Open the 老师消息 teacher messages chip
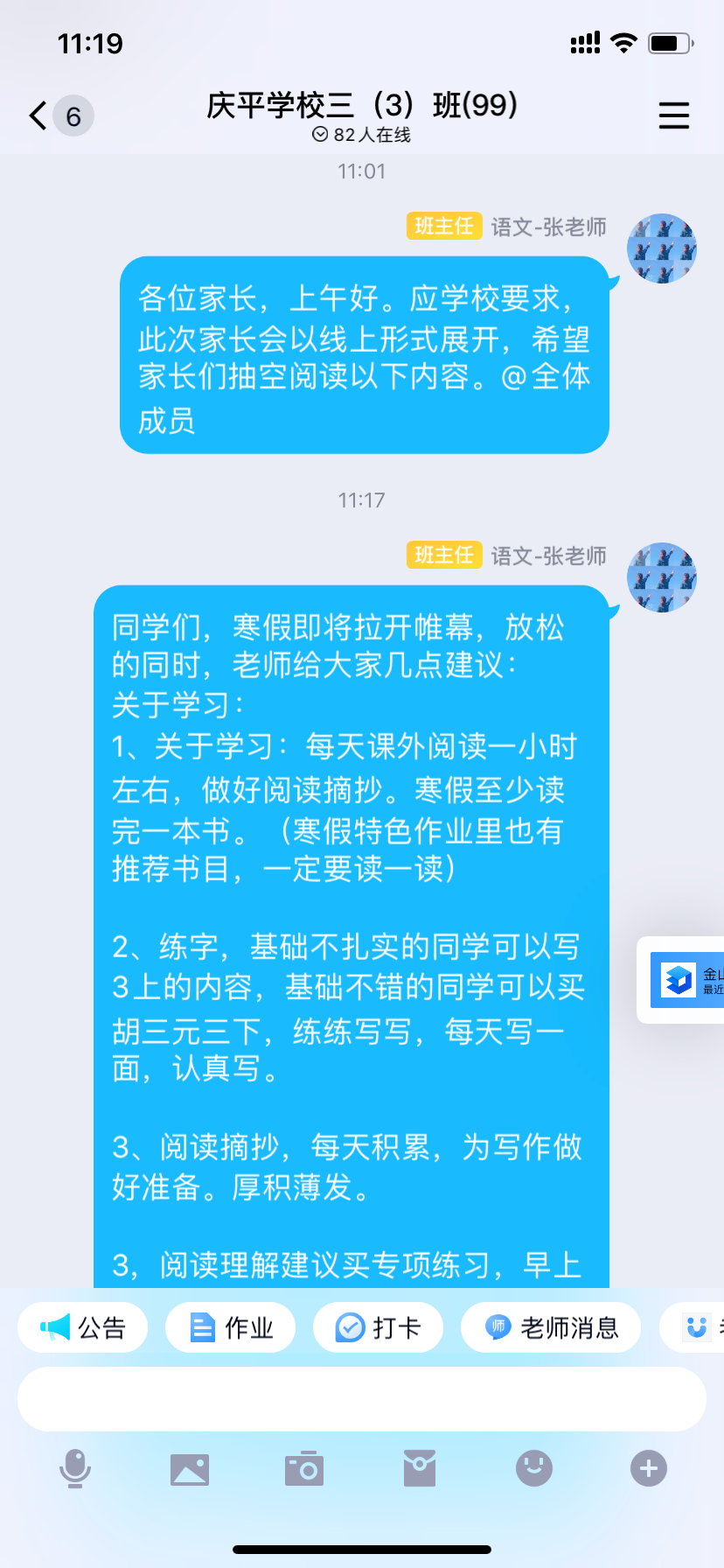724x1568 pixels. click(x=551, y=1327)
